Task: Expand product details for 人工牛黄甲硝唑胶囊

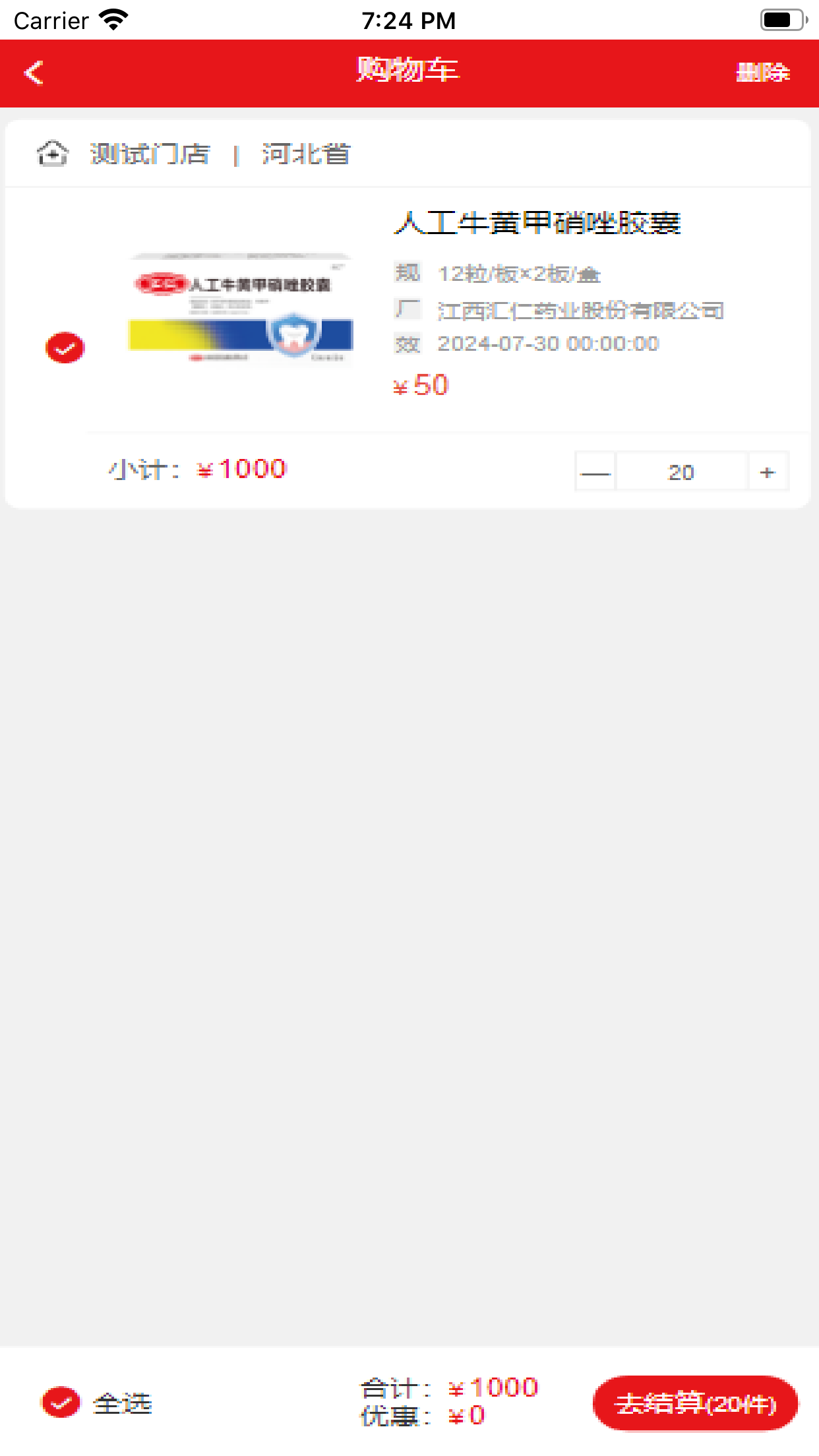Action: click(x=538, y=224)
